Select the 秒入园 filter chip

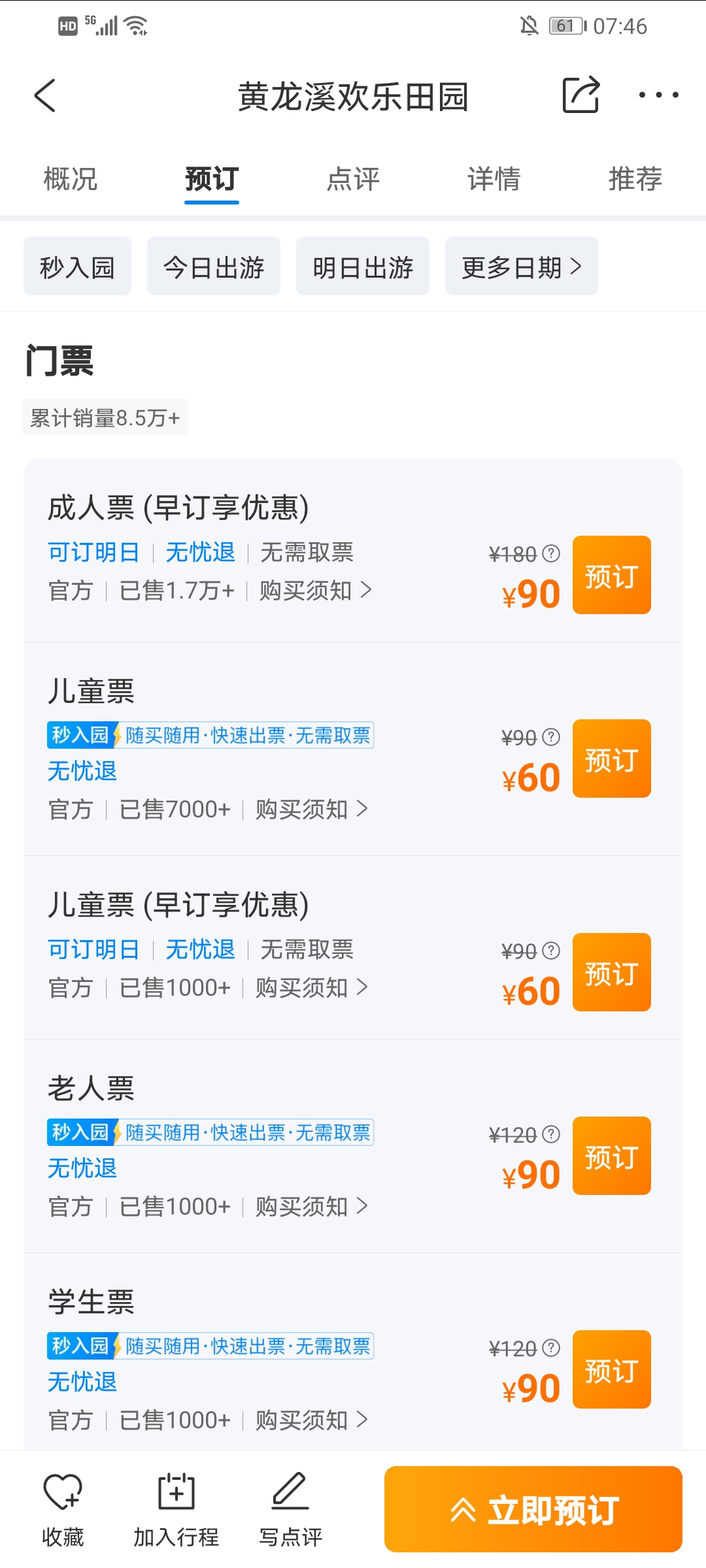click(x=77, y=267)
